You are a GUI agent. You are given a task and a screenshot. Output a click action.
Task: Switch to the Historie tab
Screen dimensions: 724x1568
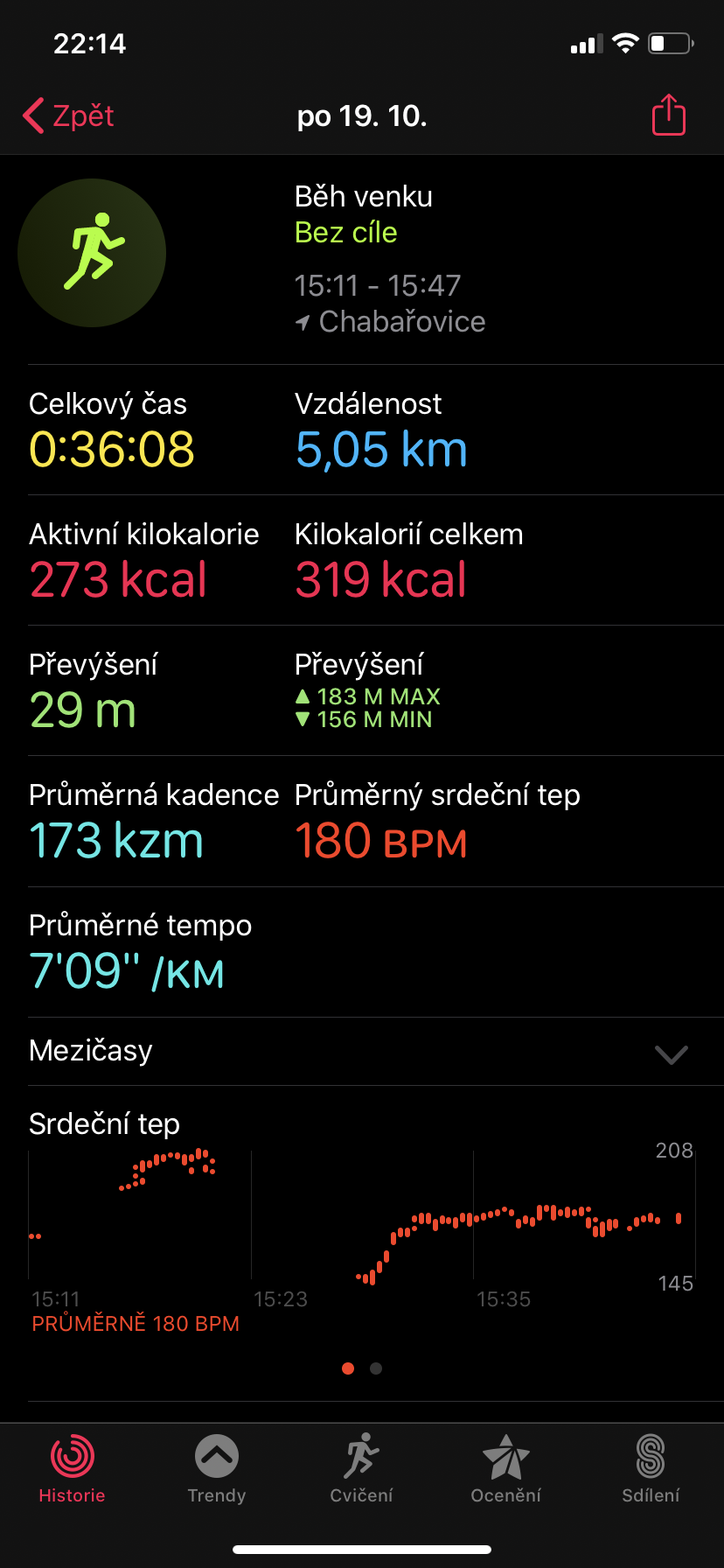(72, 1469)
